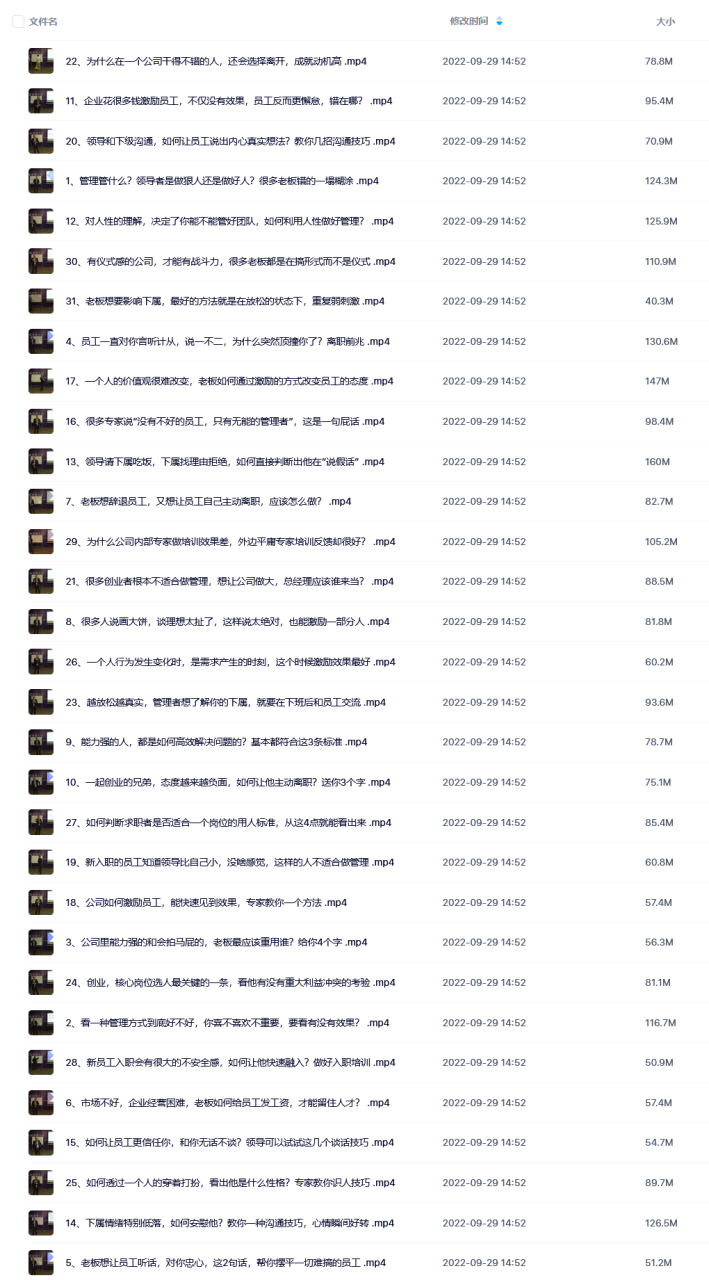Open file 7 about dismissing an employee

pos(208,502)
